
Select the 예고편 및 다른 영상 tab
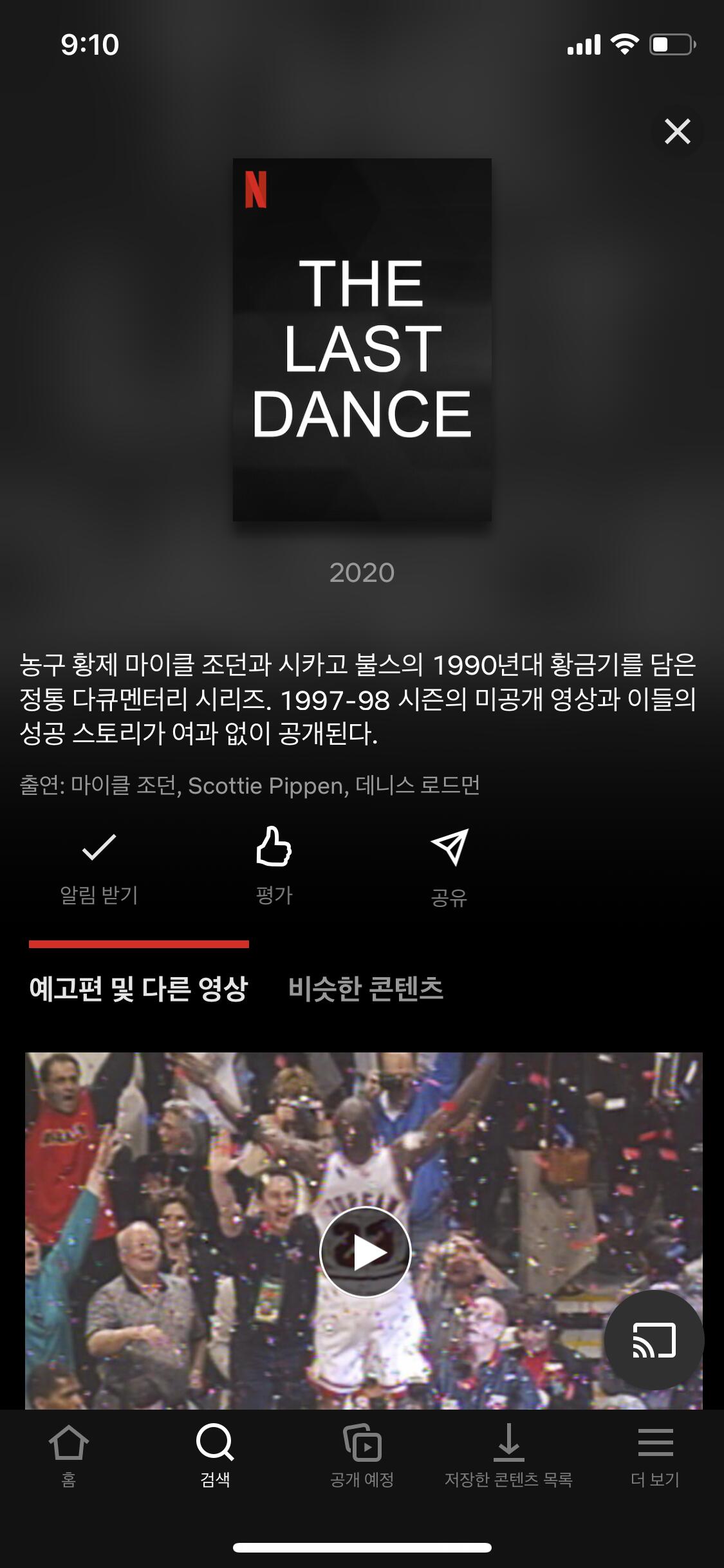(x=138, y=988)
